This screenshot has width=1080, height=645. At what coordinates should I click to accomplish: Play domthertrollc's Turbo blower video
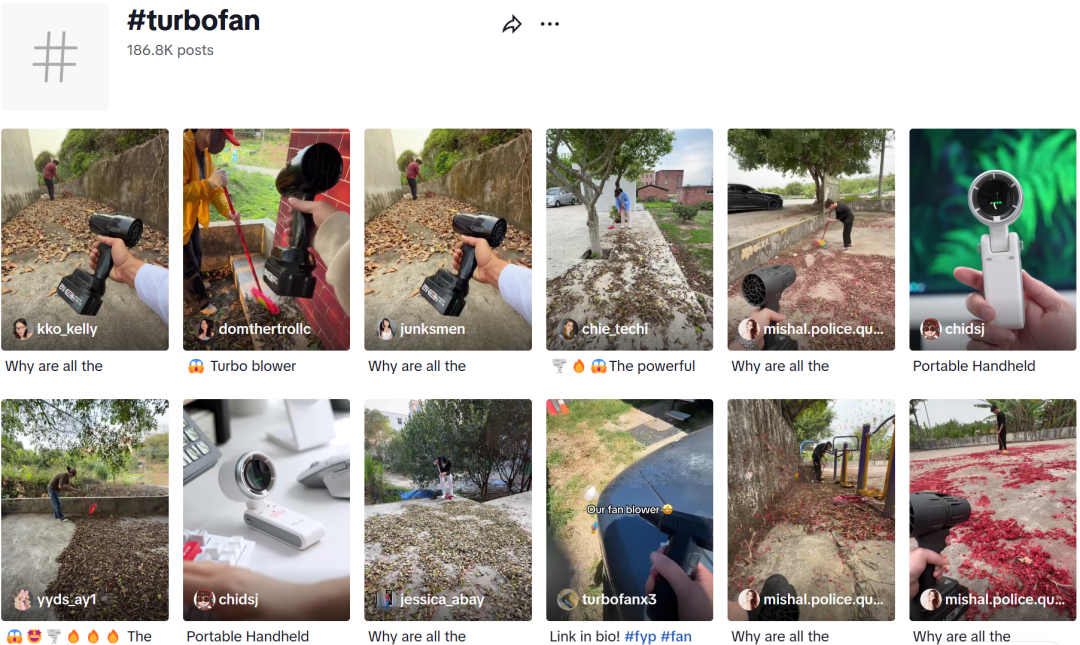click(266, 239)
